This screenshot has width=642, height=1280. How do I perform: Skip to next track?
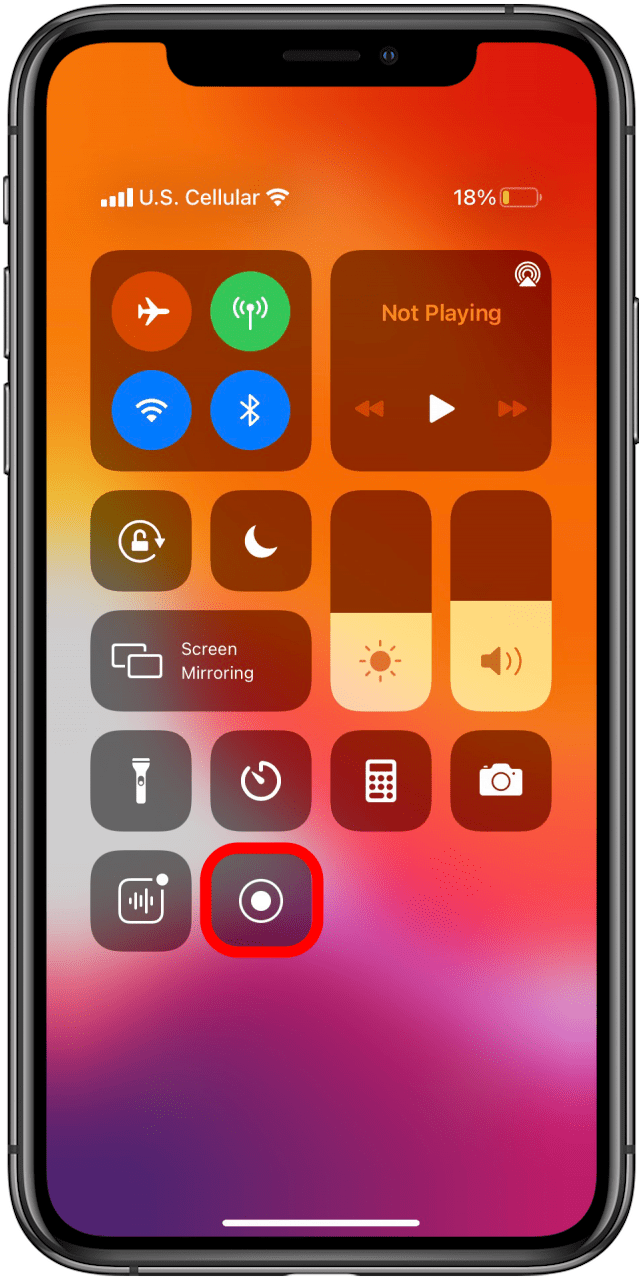point(512,409)
